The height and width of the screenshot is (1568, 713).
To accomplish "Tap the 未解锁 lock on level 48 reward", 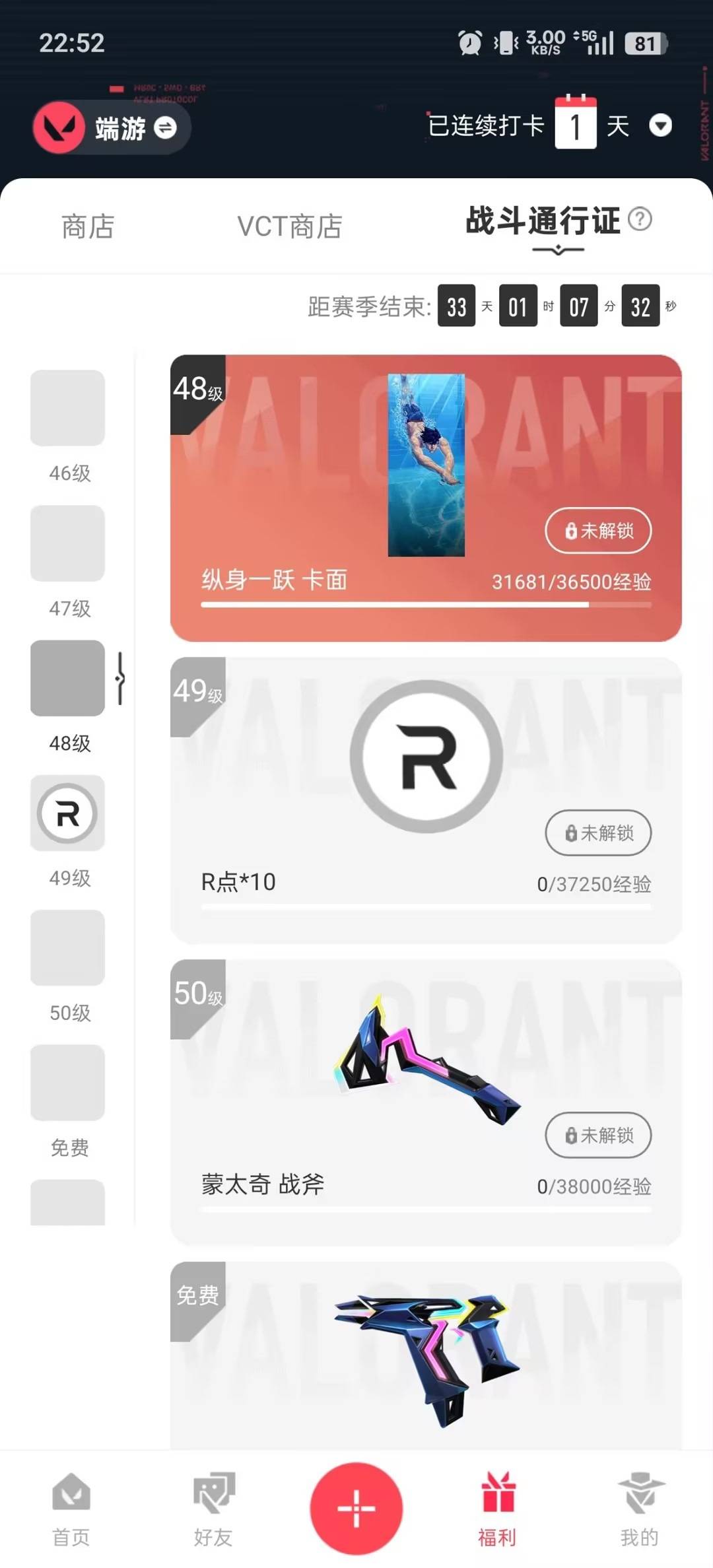I will [x=597, y=531].
